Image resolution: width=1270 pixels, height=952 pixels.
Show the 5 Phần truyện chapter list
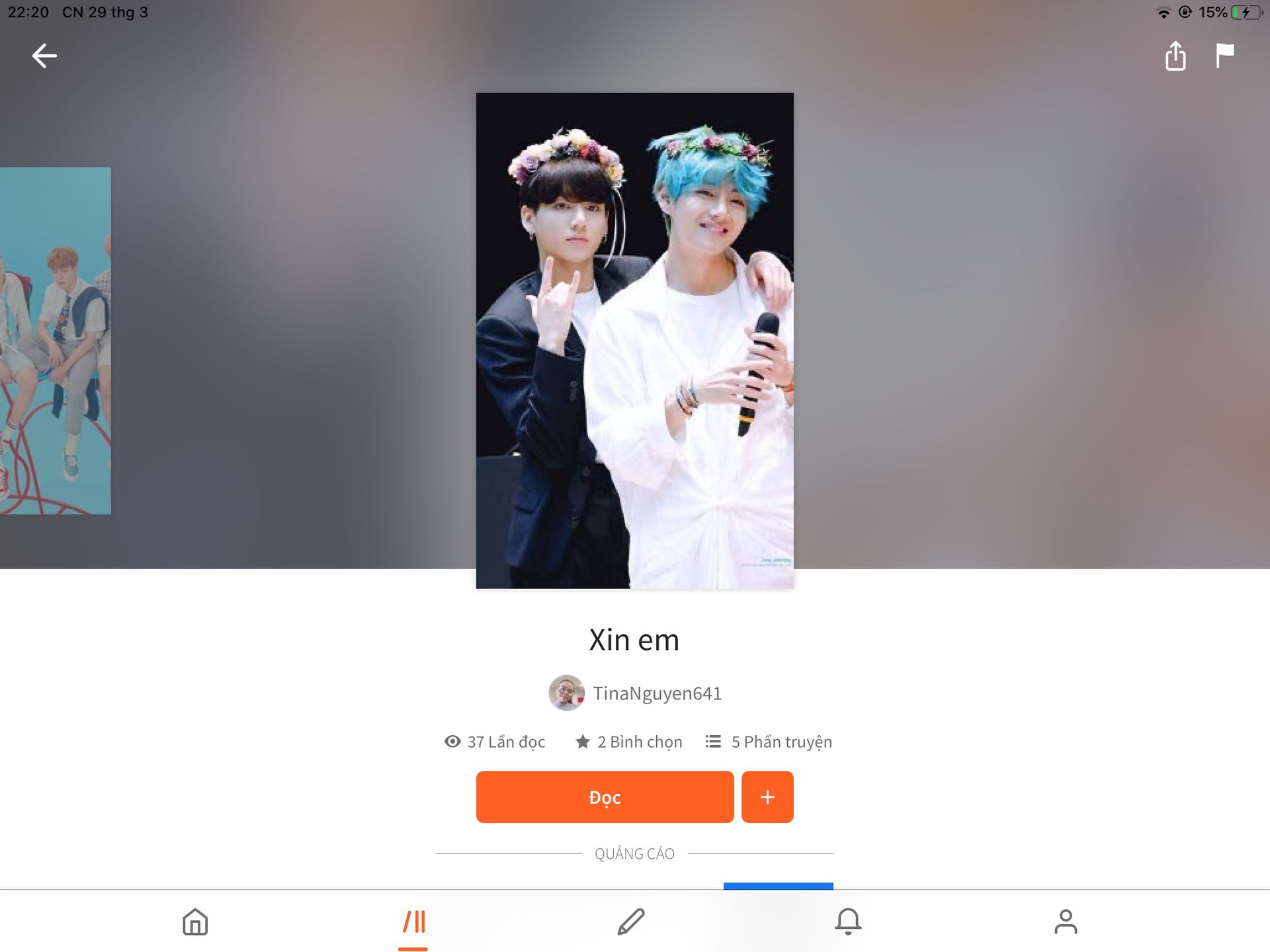point(769,742)
